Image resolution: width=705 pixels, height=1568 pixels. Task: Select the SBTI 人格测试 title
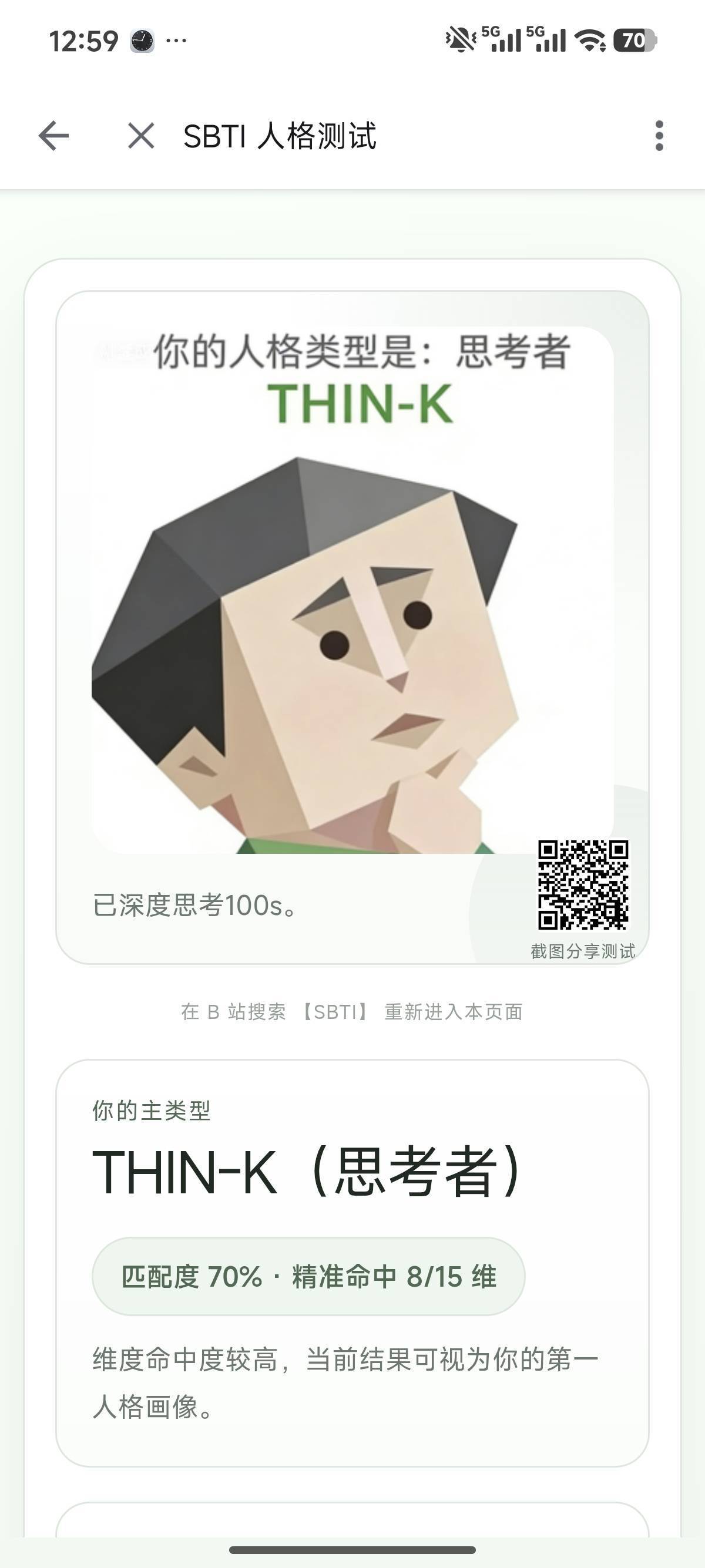point(280,136)
